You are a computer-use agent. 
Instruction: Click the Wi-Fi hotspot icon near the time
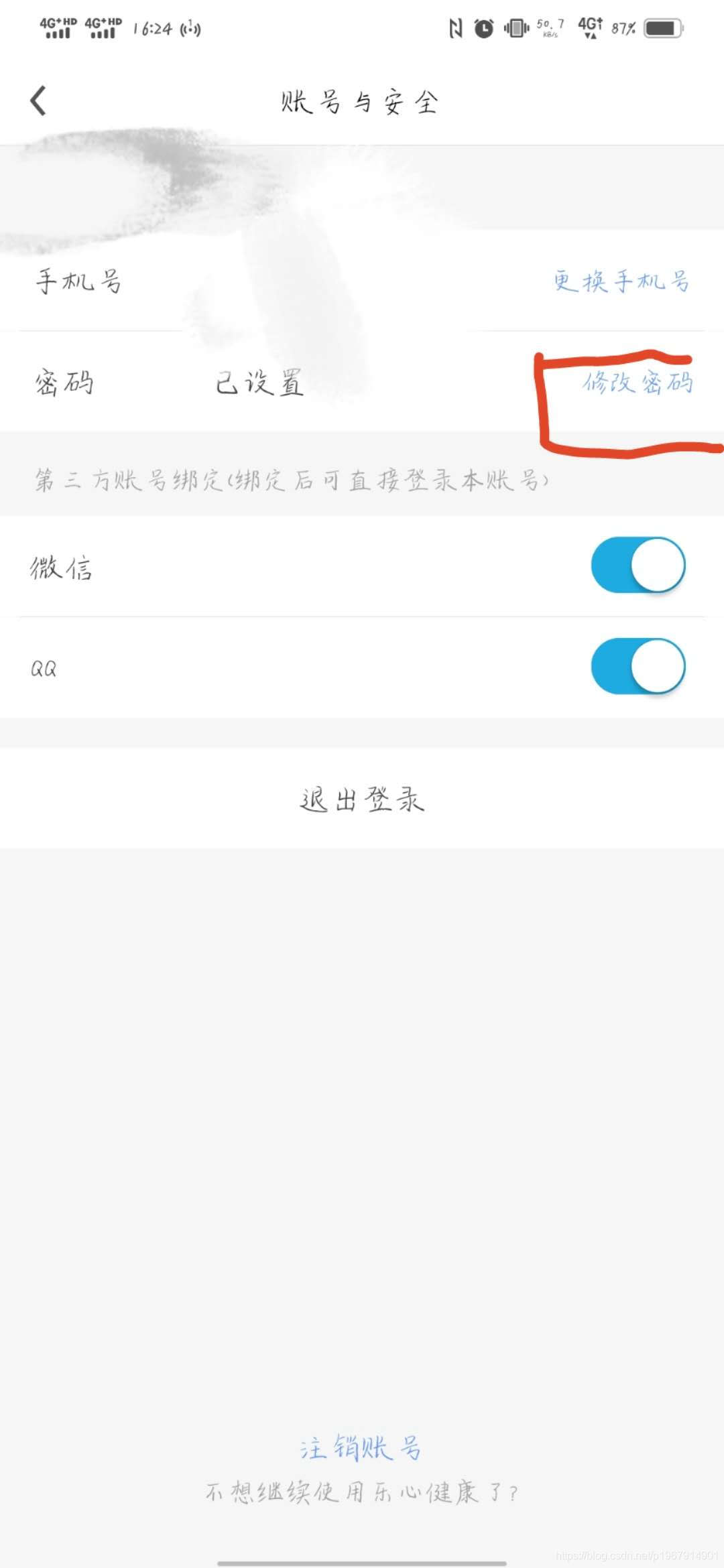click(x=190, y=29)
